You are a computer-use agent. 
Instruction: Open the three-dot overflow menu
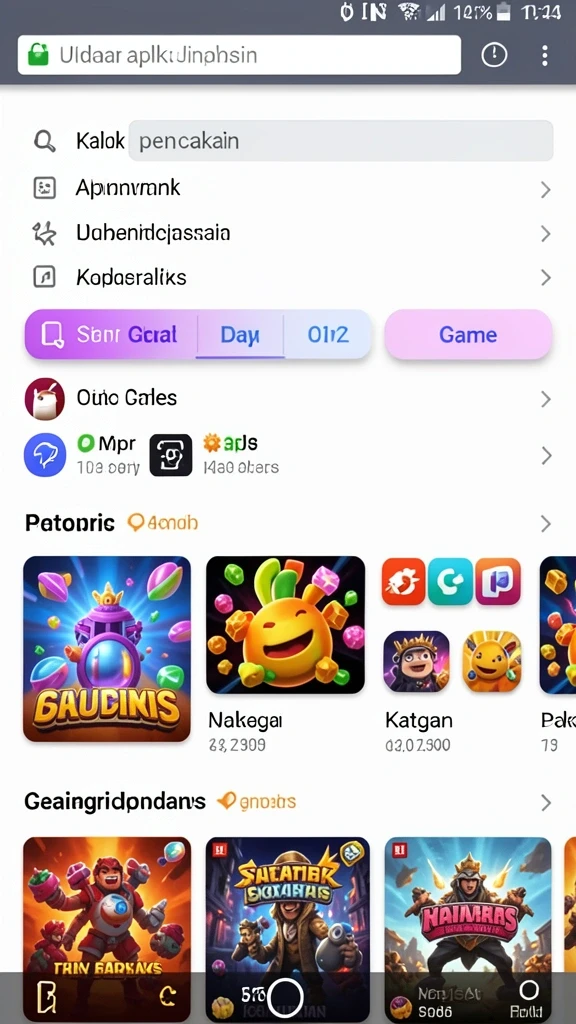(x=545, y=56)
